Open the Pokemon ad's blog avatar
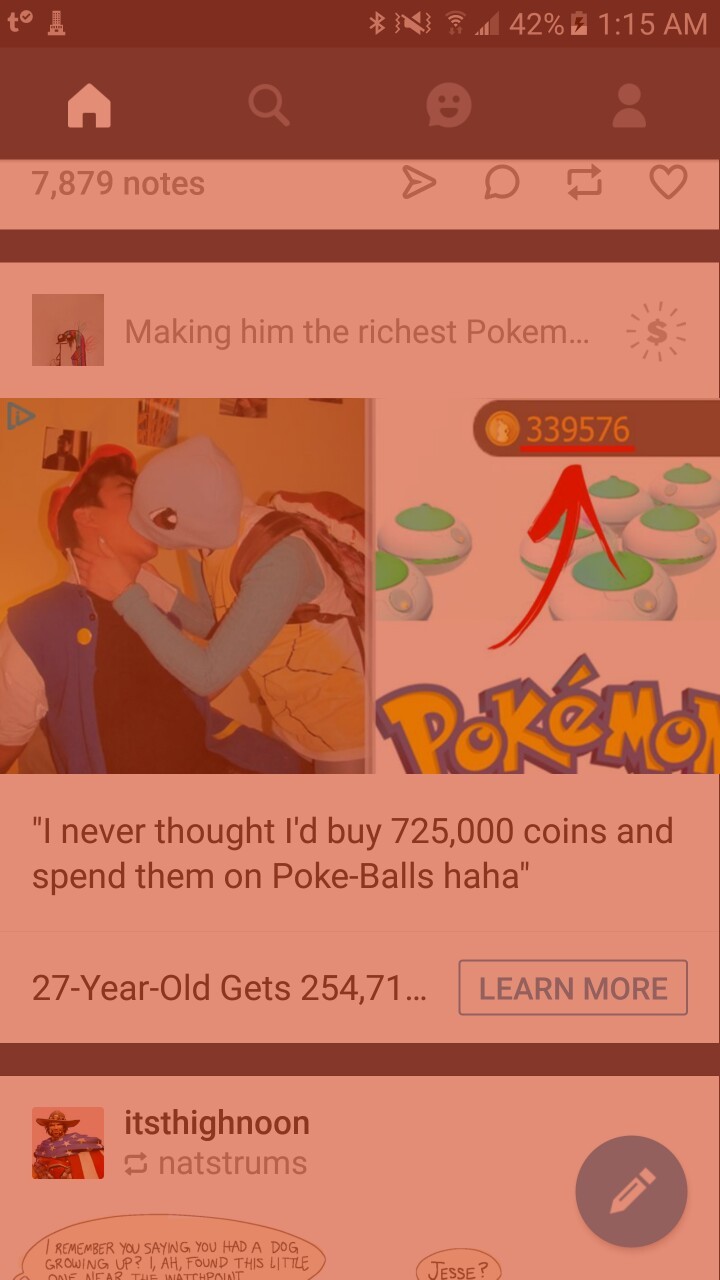 (x=68, y=330)
